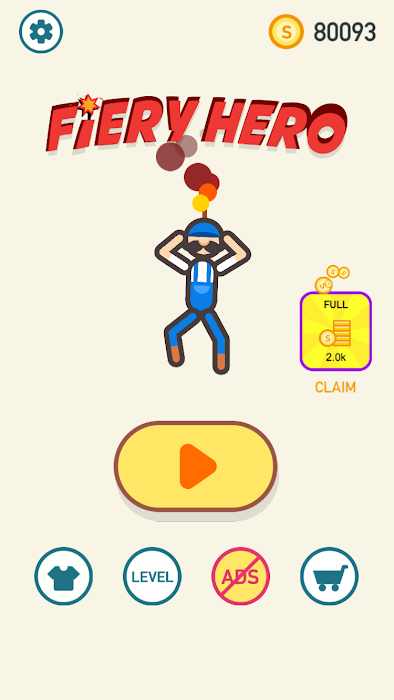The height and width of the screenshot is (700, 394).
Task: Tap the remove ADS button
Action: coord(241,576)
